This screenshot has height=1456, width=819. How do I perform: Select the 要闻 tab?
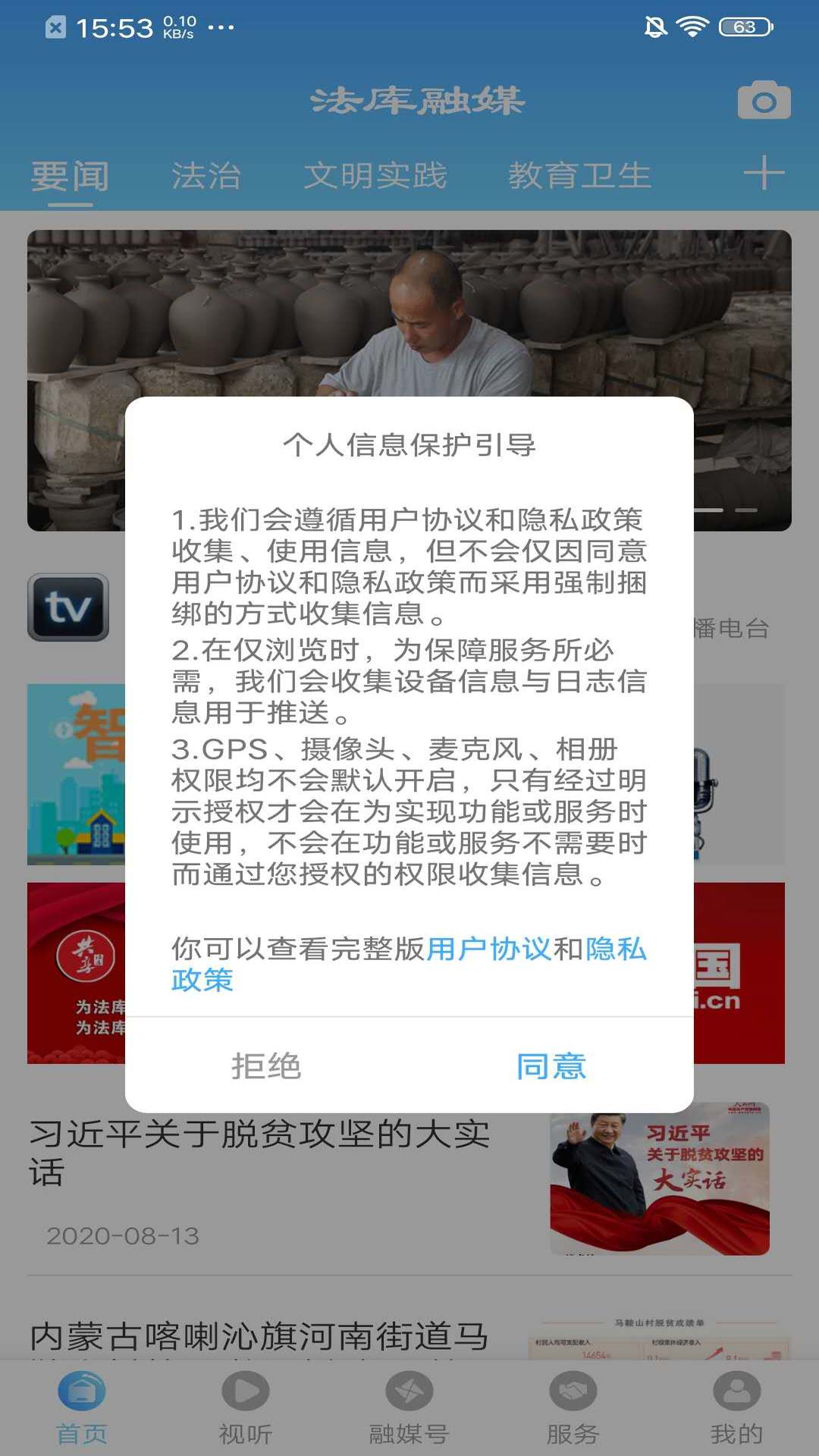coord(70,176)
